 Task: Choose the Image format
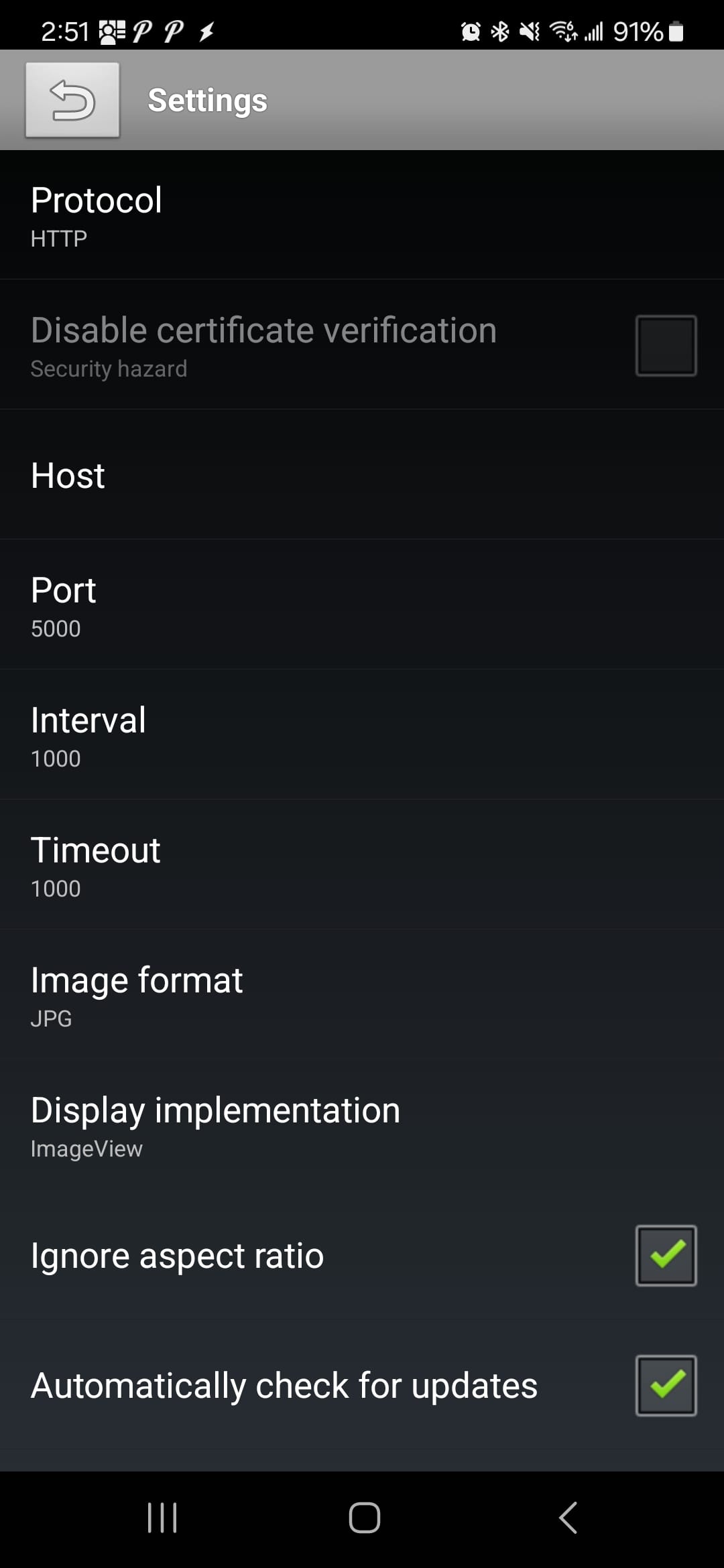[362, 995]
